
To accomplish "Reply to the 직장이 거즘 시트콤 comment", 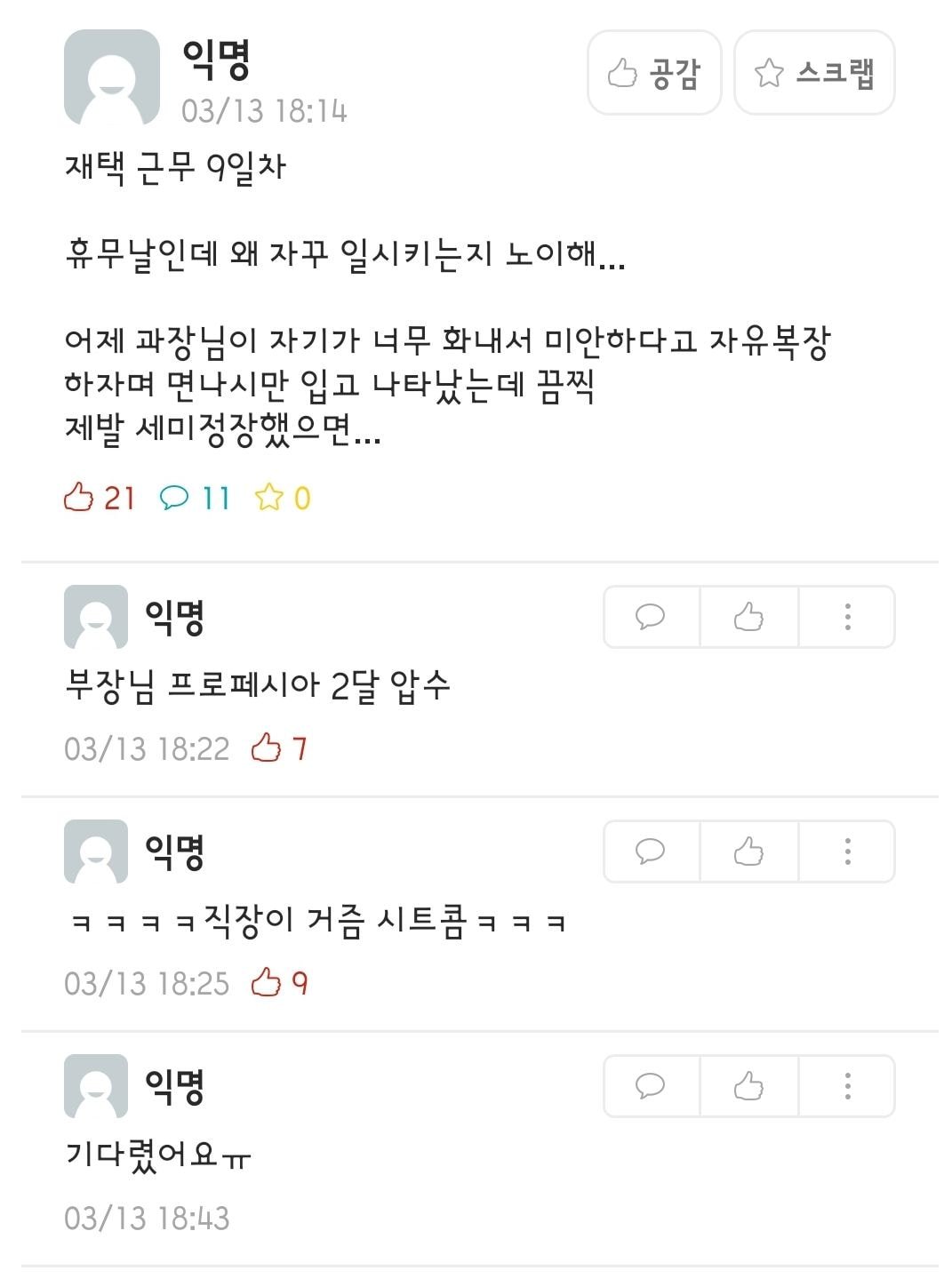I will (651, 851).
